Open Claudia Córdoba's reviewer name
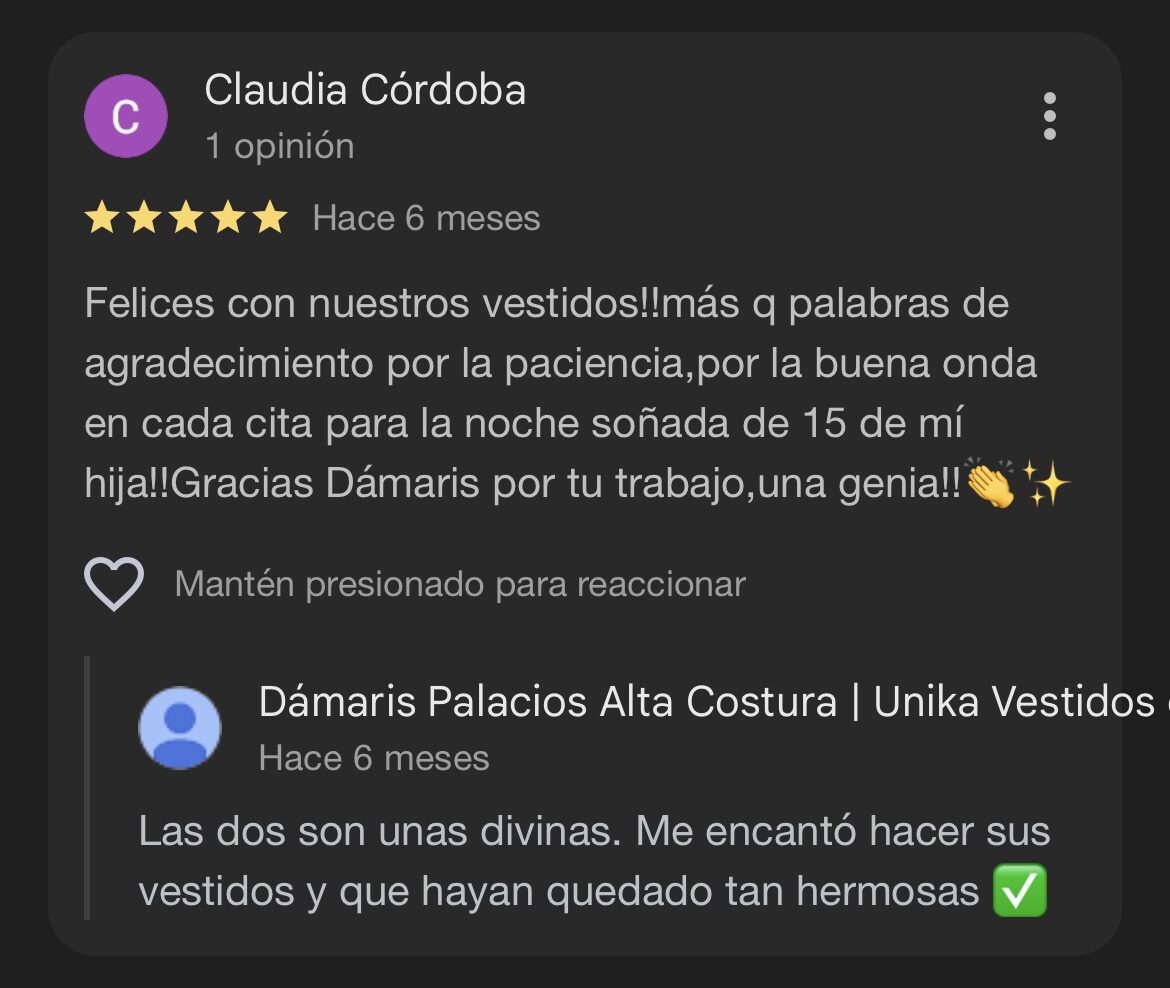Screen dimensions: 1170x988 point(365,91)
